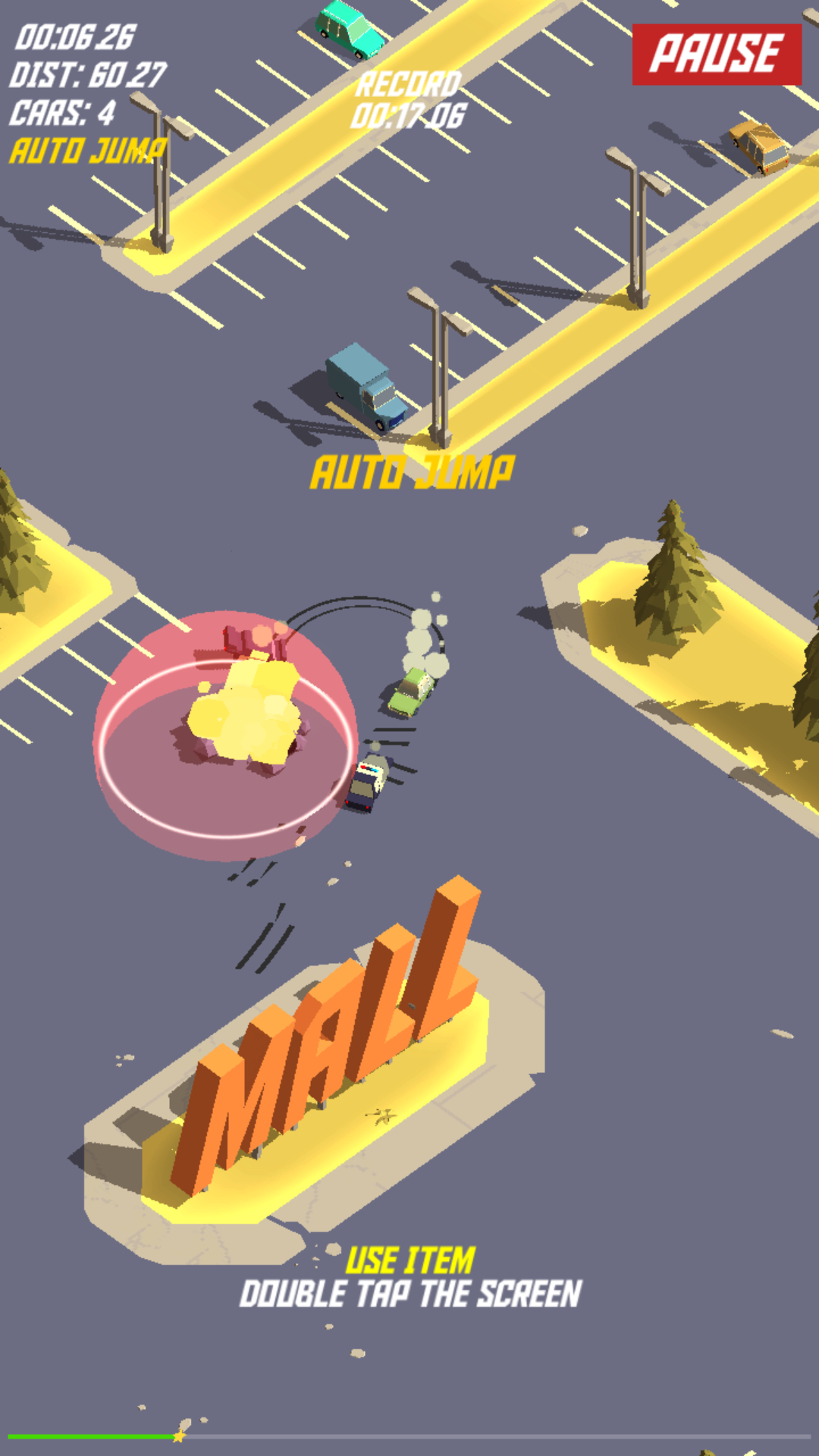
Task: Pause the game with the PAUSE button
Action: [716, 54]
